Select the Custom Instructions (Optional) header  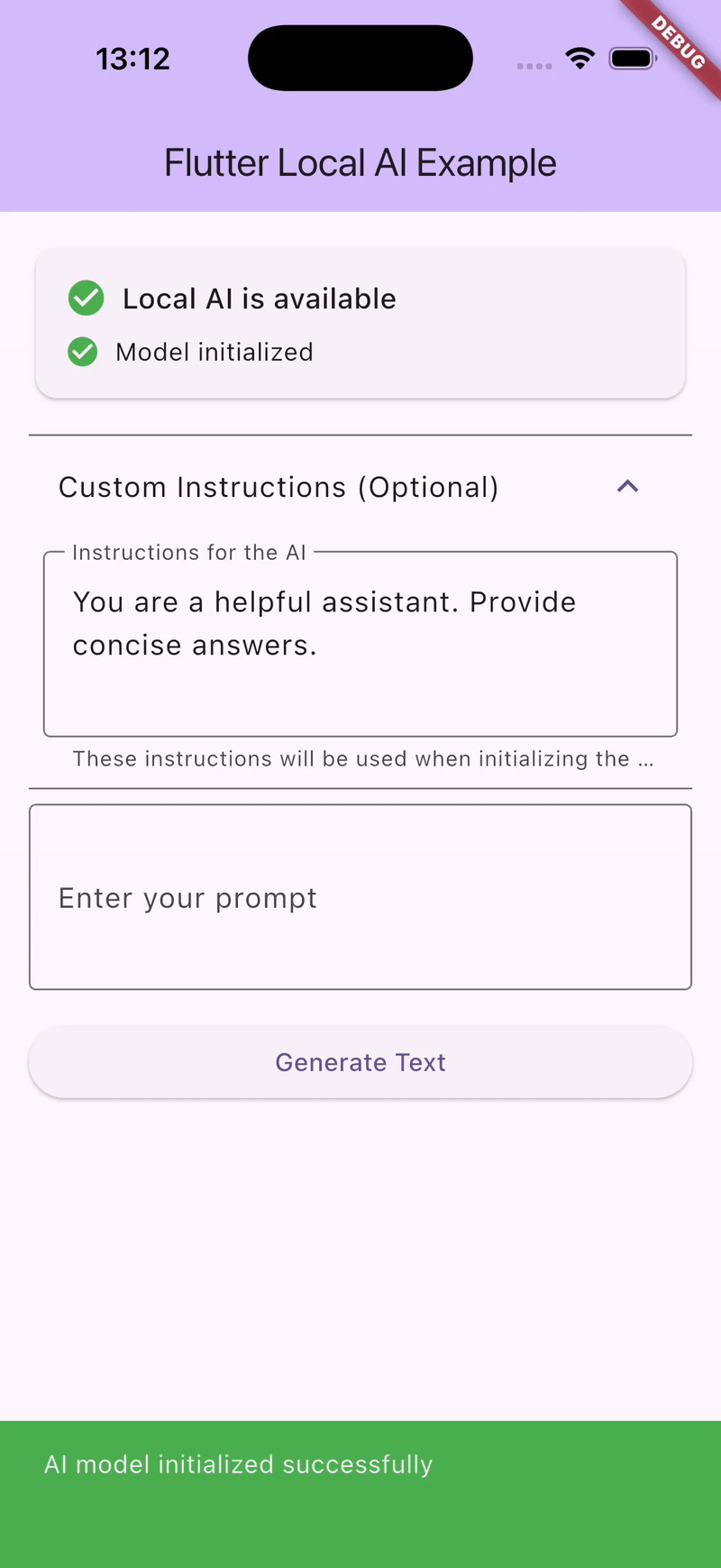pos(279,486)
